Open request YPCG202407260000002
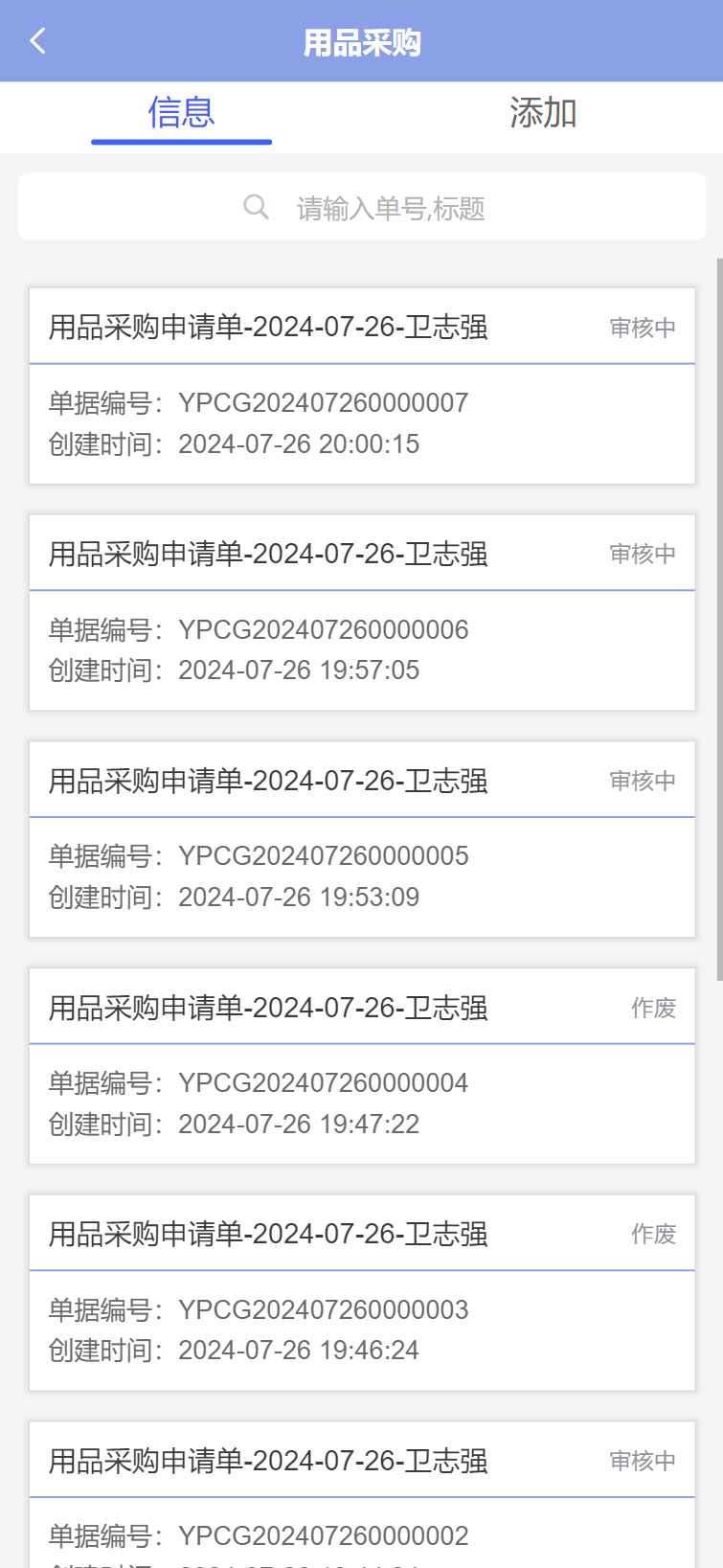 [362, 1494]
